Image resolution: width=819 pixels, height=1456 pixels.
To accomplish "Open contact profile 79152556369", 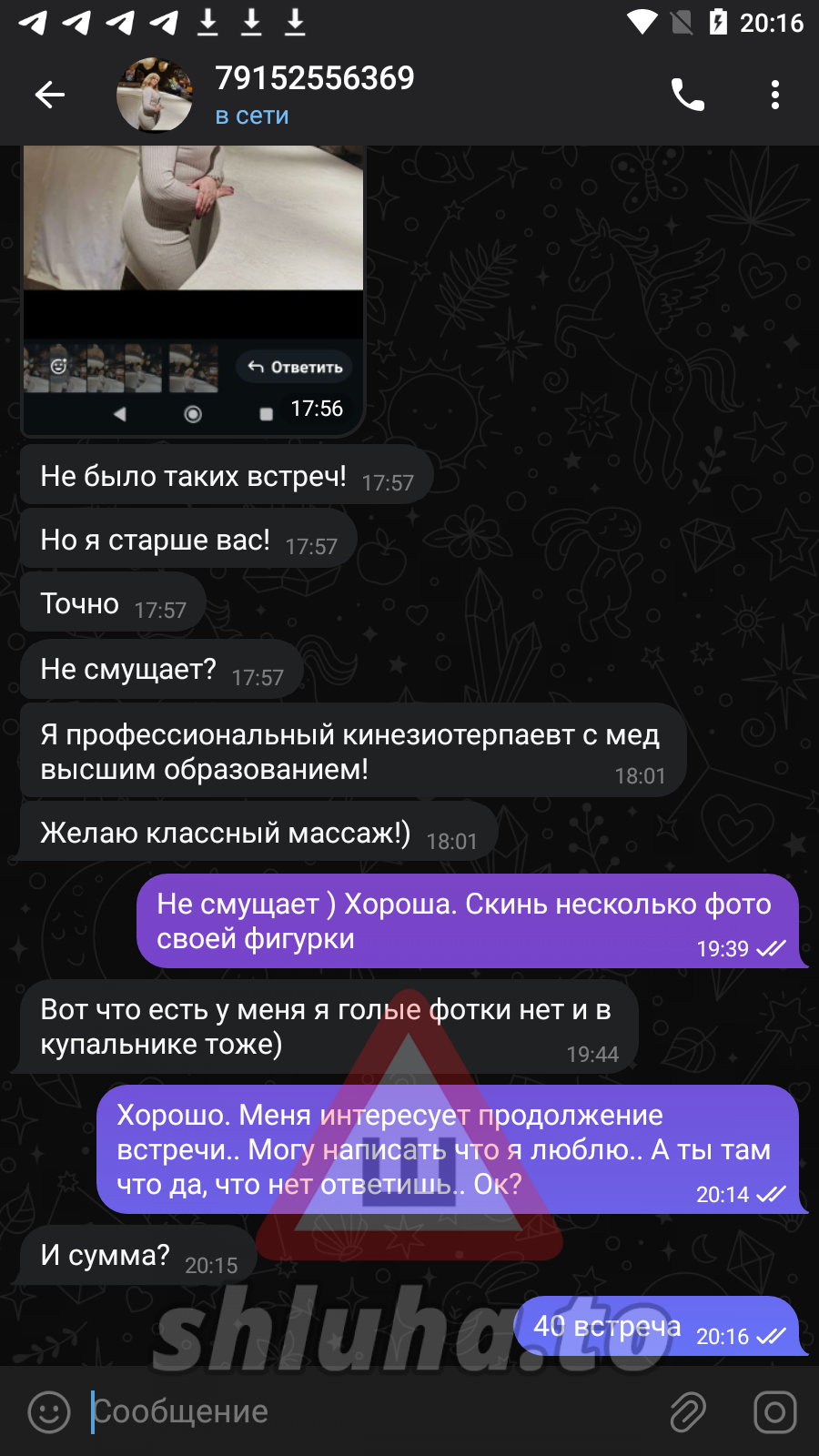I will (x=314, y=94).
